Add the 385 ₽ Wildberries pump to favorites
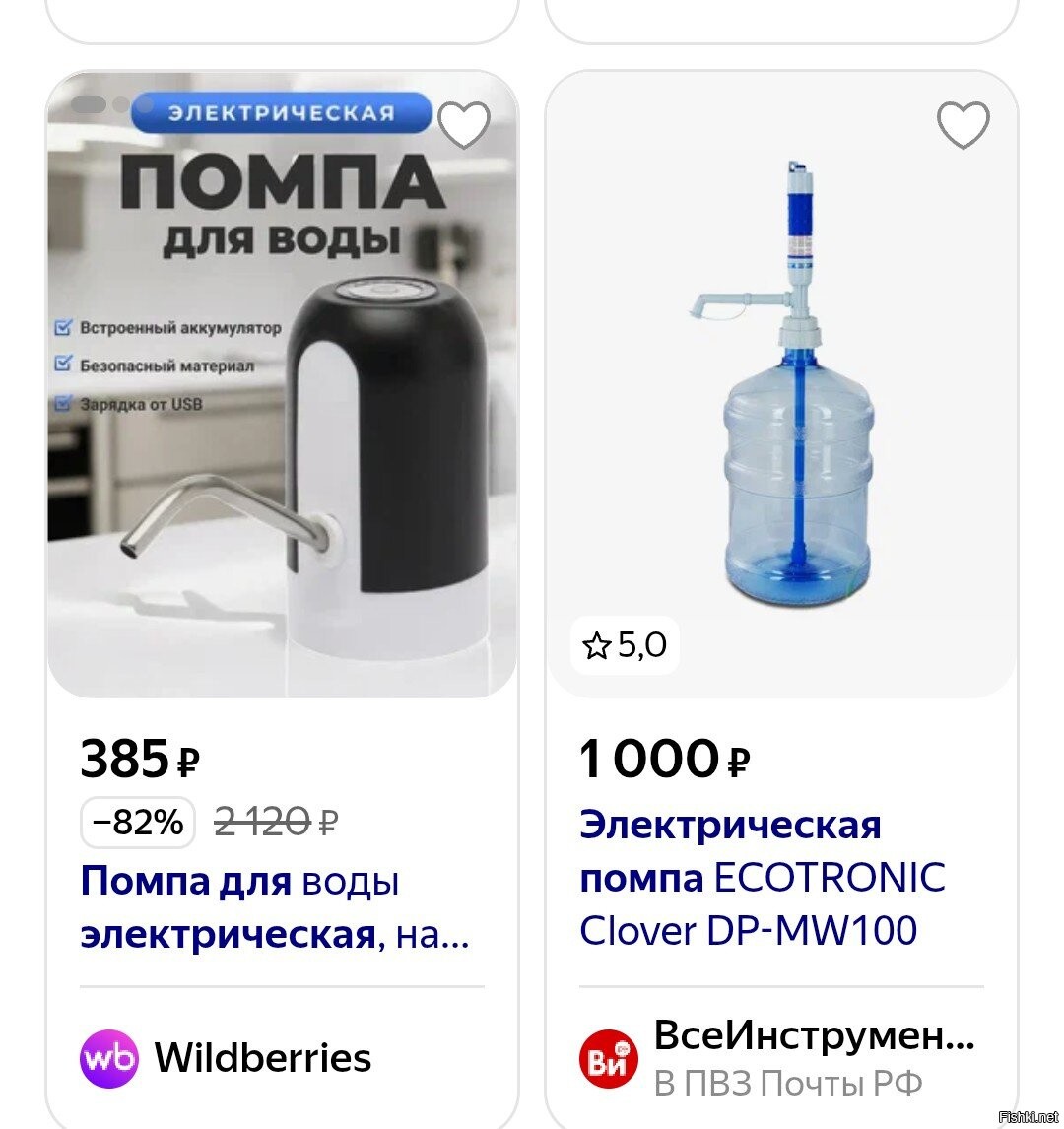This screenshot has height=1129, width=1064. [x=464, y=124]
